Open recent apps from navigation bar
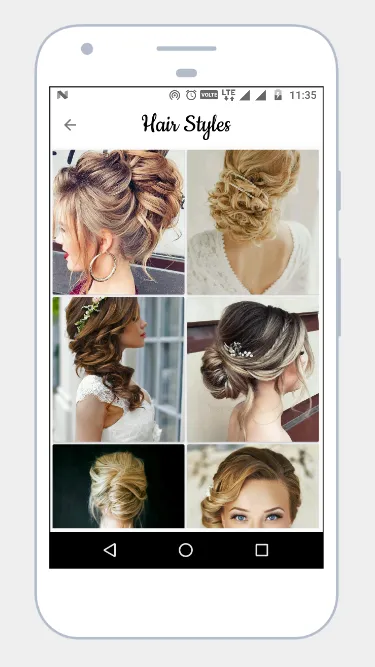The height and width of the screenshot is (667, 375). pyautogui.click(x=261, y=550)
